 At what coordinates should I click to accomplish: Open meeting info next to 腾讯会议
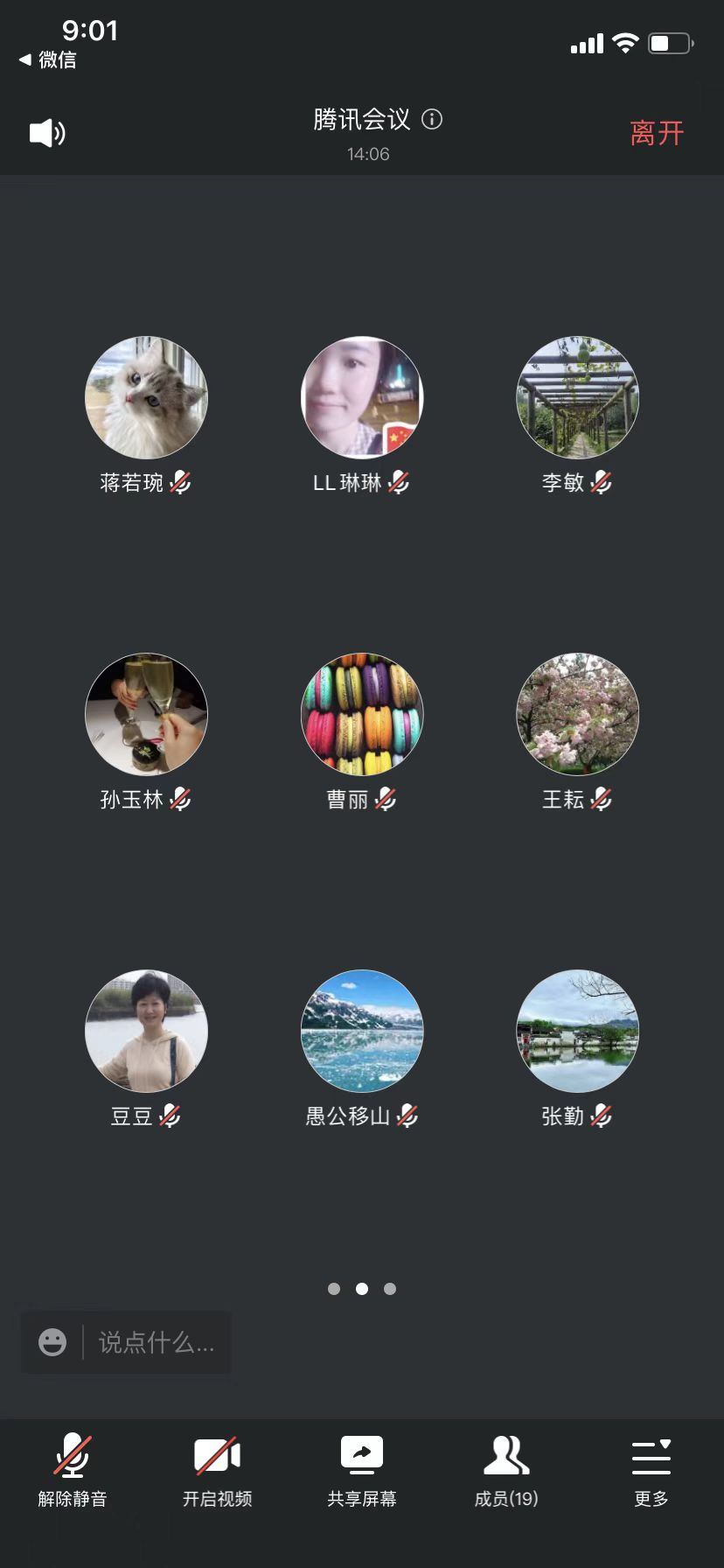[432, 119]
